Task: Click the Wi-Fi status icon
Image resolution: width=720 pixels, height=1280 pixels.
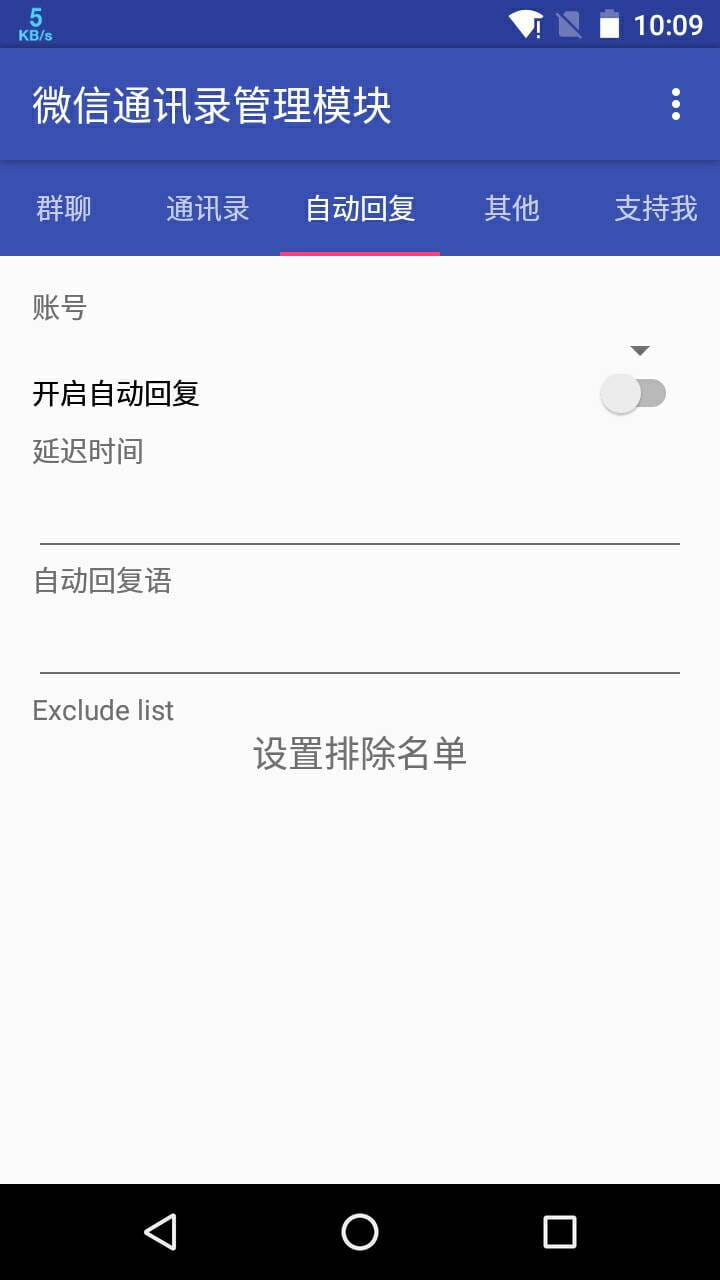Action: pyautogui.click(x=524, y=24)
